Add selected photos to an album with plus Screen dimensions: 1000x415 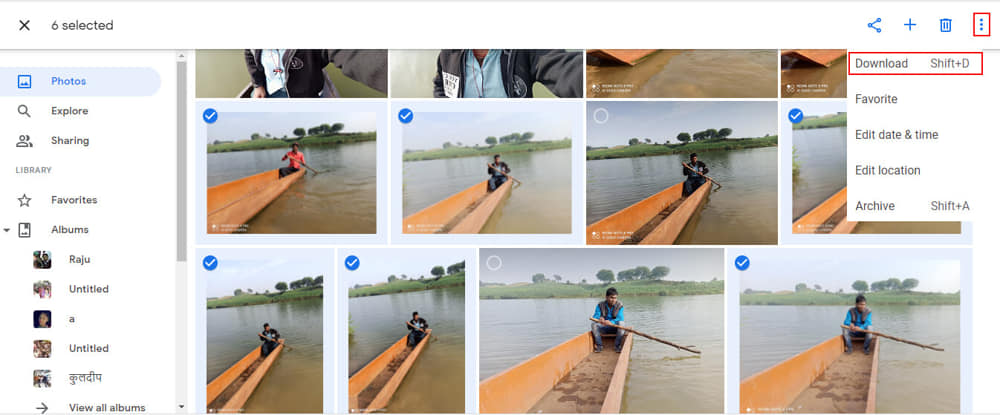point(910,25)
